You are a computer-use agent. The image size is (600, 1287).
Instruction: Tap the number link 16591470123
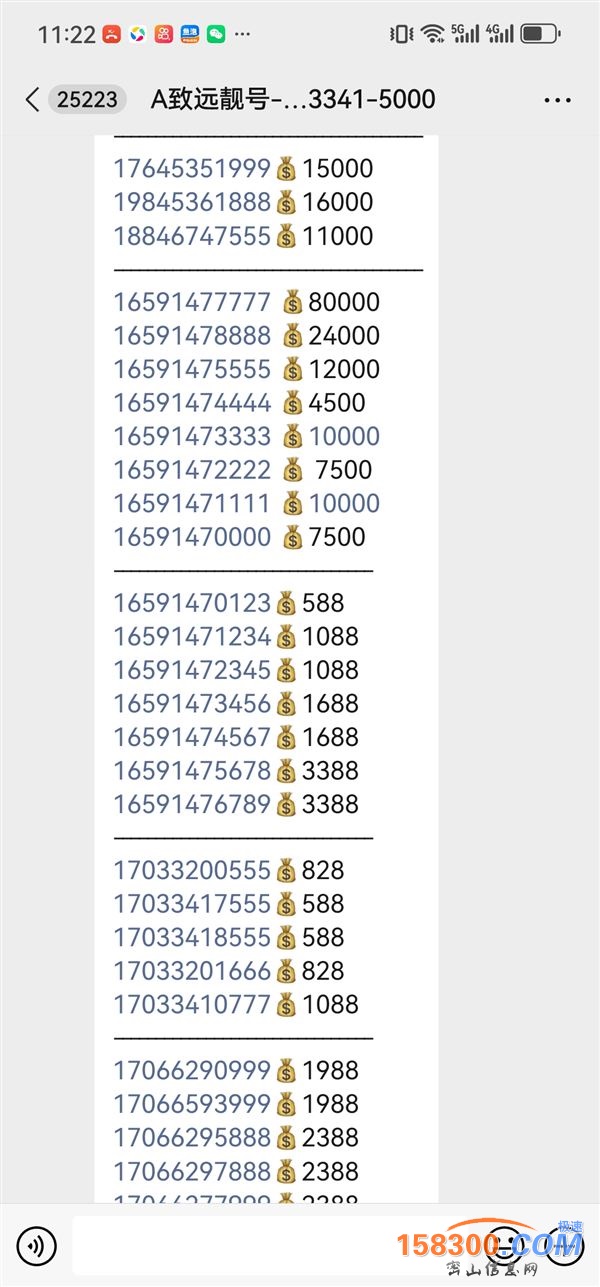pos(192,603)
